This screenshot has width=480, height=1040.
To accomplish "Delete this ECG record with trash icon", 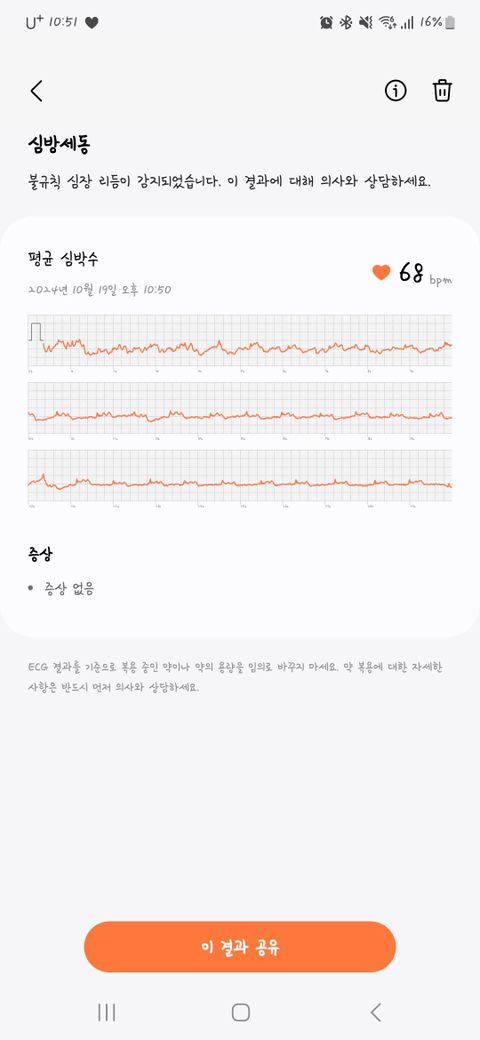I will click(442, 91).
